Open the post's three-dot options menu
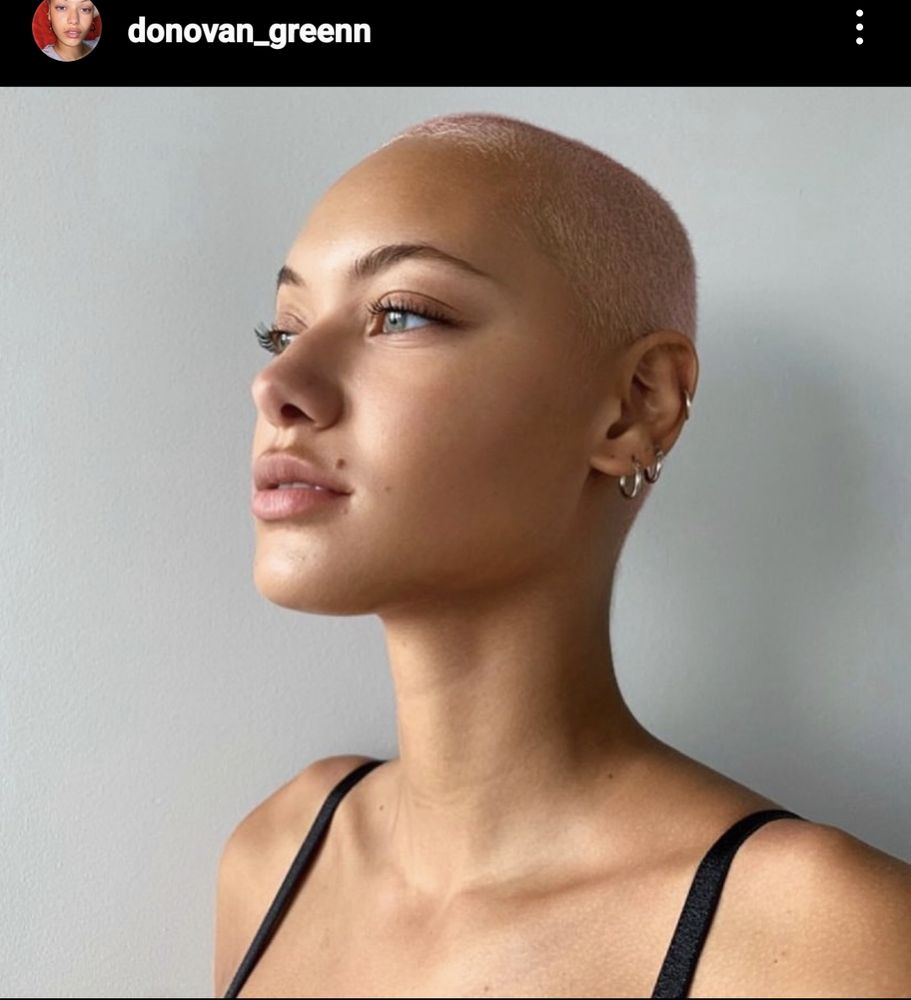 [x=859, y=28]
